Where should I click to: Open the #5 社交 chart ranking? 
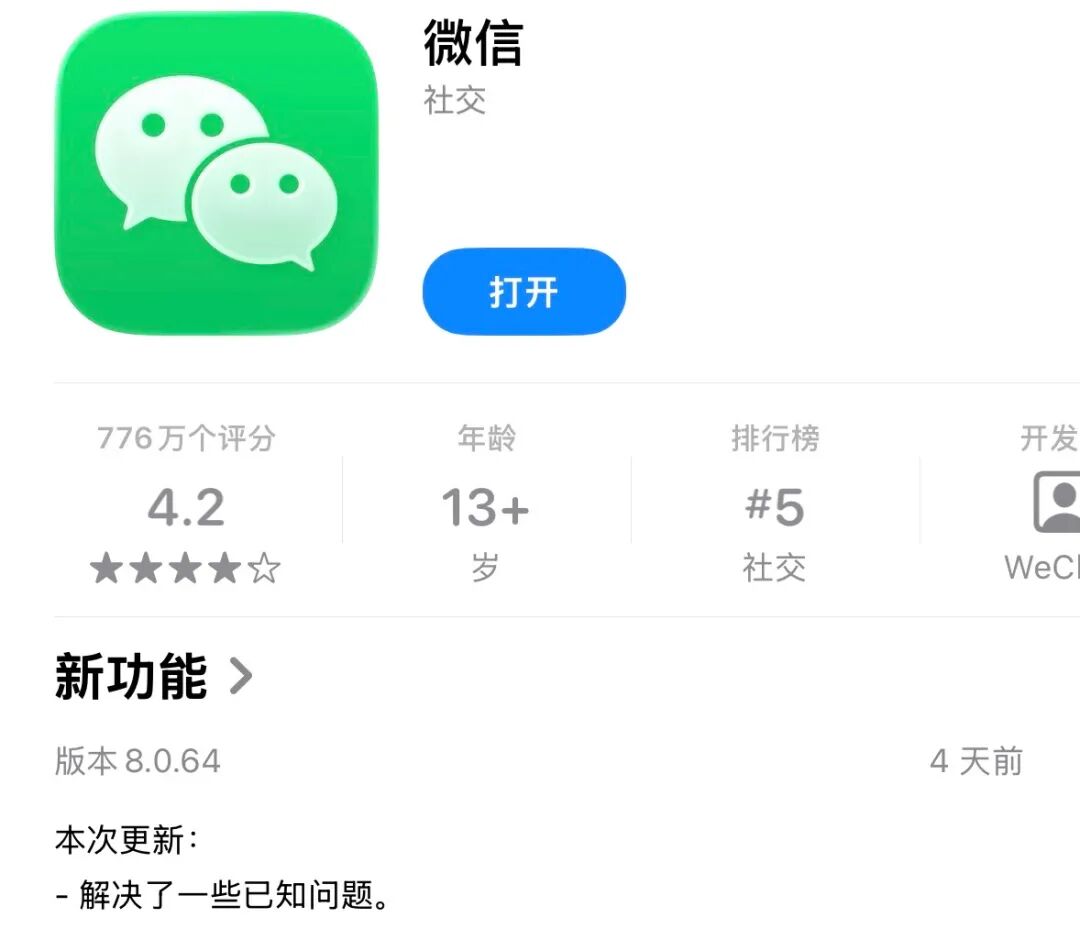point(774,508)
